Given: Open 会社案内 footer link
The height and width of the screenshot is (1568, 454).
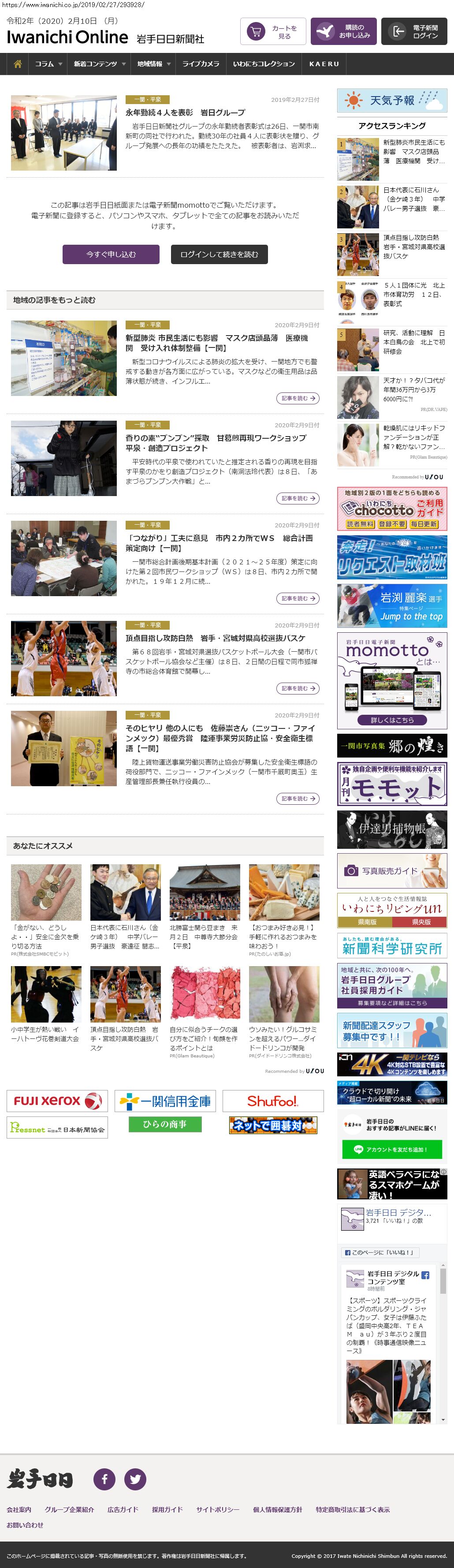Looking at the screenshot, I should [19, 1509].
